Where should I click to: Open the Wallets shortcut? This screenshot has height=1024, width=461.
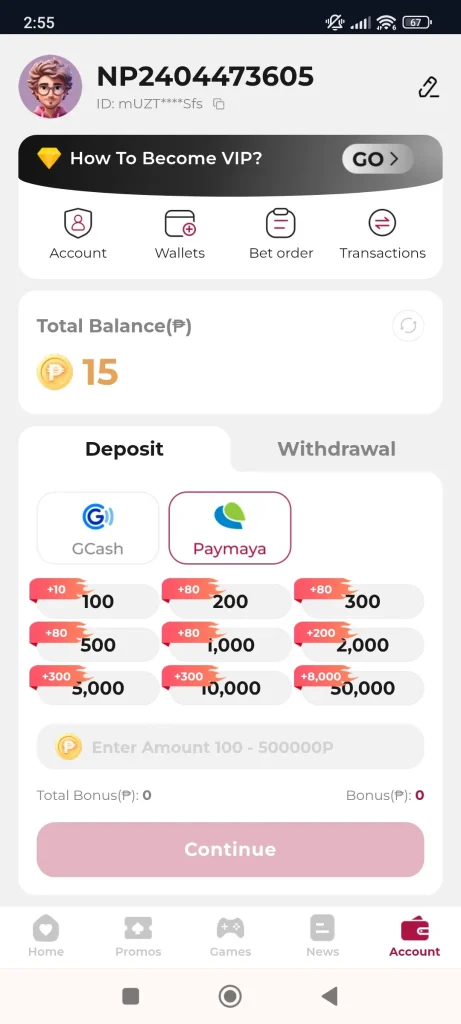(x=180, y=234)
